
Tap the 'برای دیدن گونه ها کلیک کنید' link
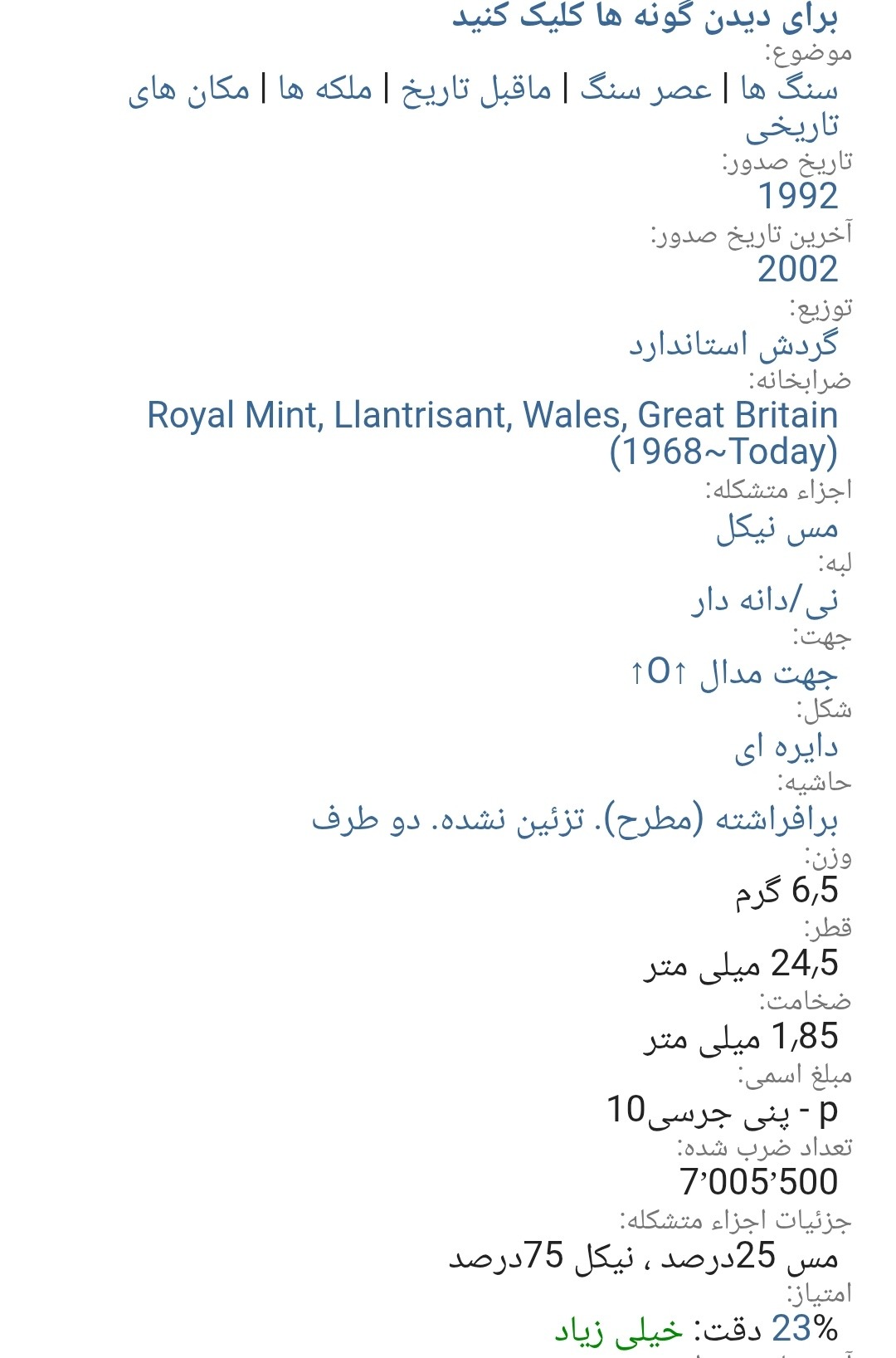(x=645, y=17)
